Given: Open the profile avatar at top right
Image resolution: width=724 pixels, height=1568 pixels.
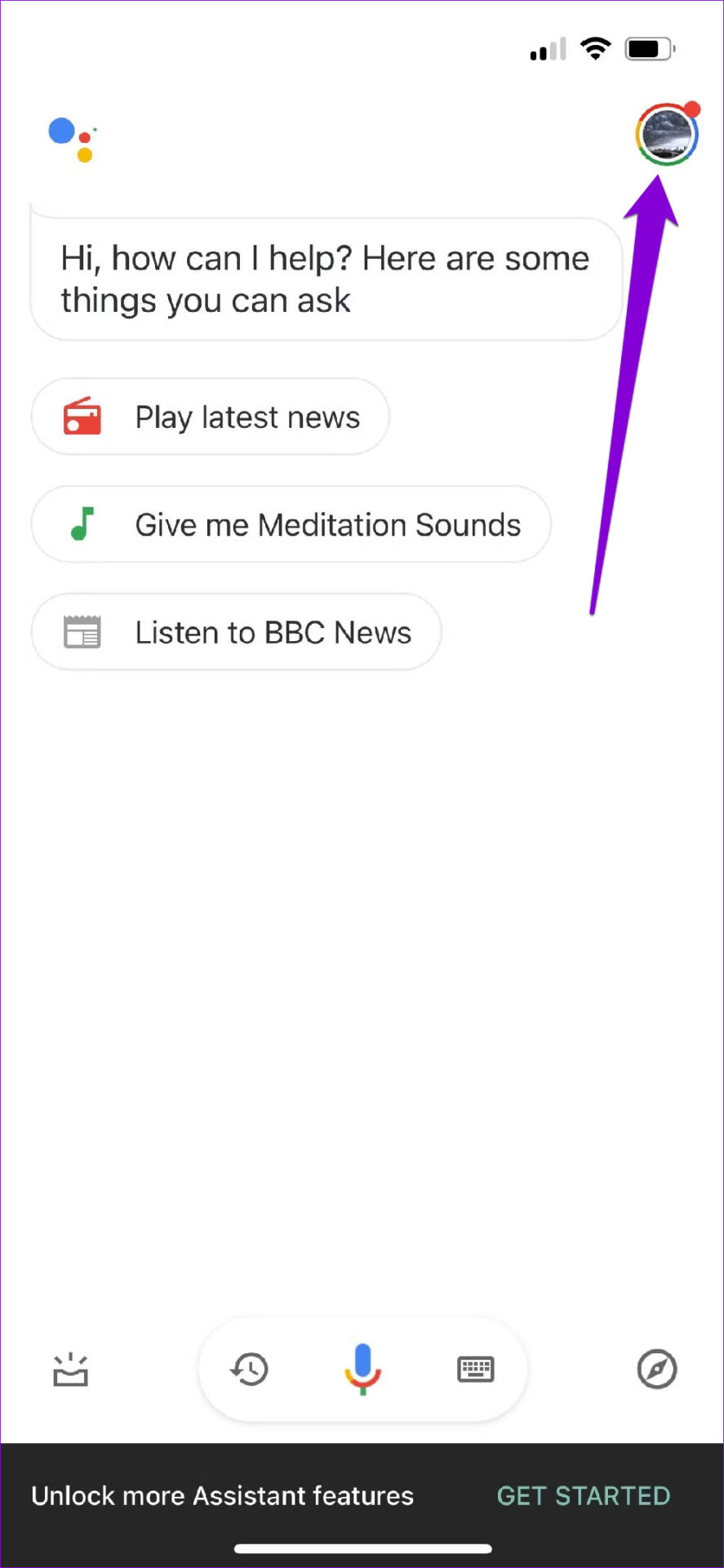Looking at the screenshot, I should pyautogui.click(x=667, y=134).
